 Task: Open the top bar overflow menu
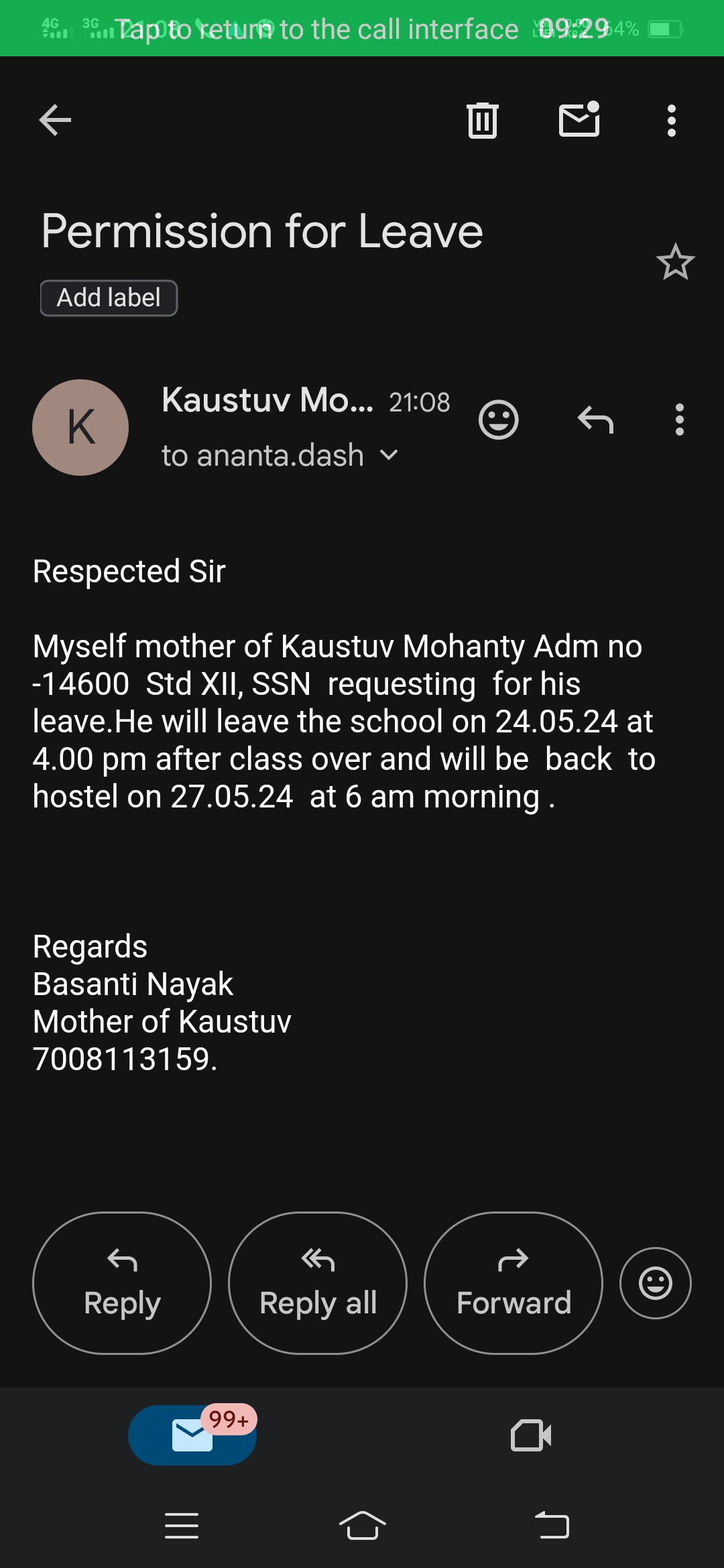[671, 121]
